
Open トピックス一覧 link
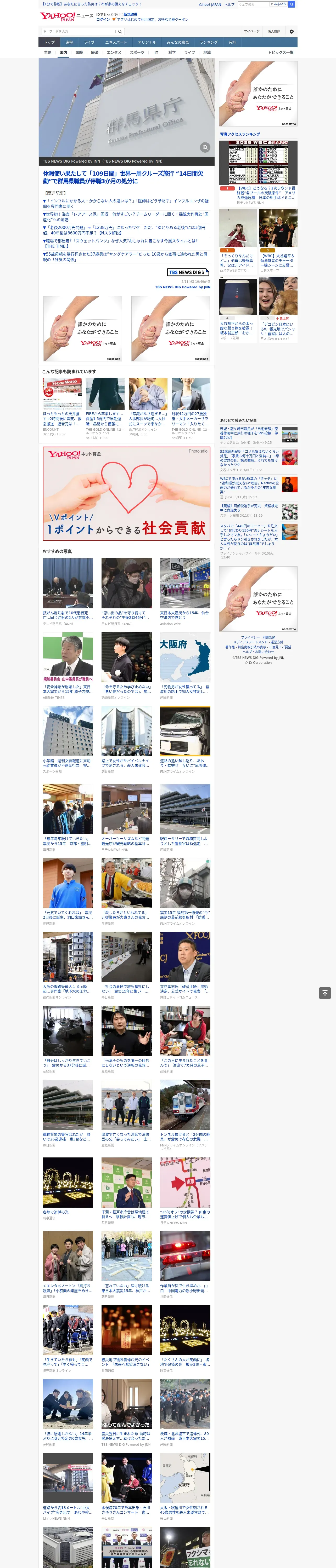[281, 52]
